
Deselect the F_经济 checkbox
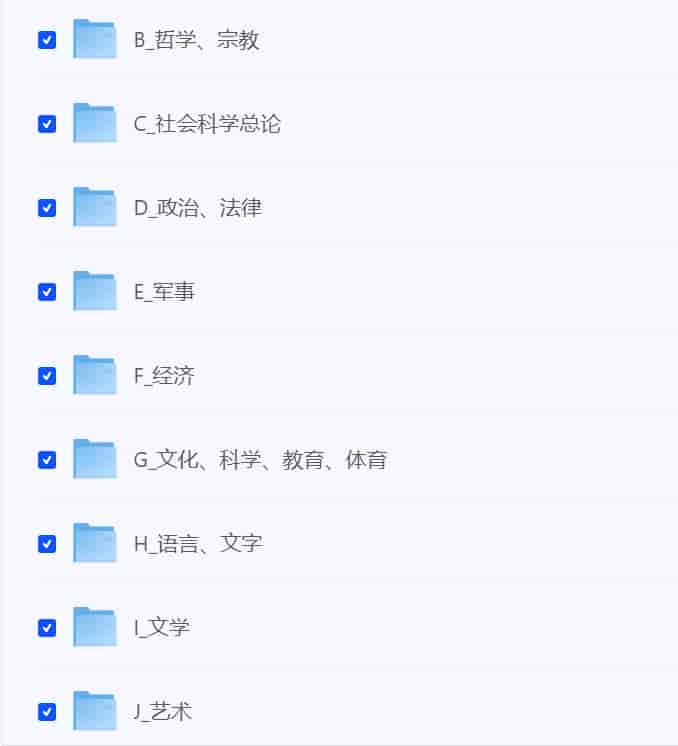47,376
